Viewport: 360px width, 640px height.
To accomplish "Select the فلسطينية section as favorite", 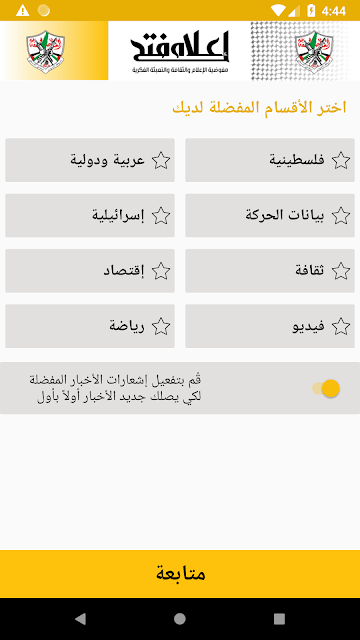I will tap(270, 160).
